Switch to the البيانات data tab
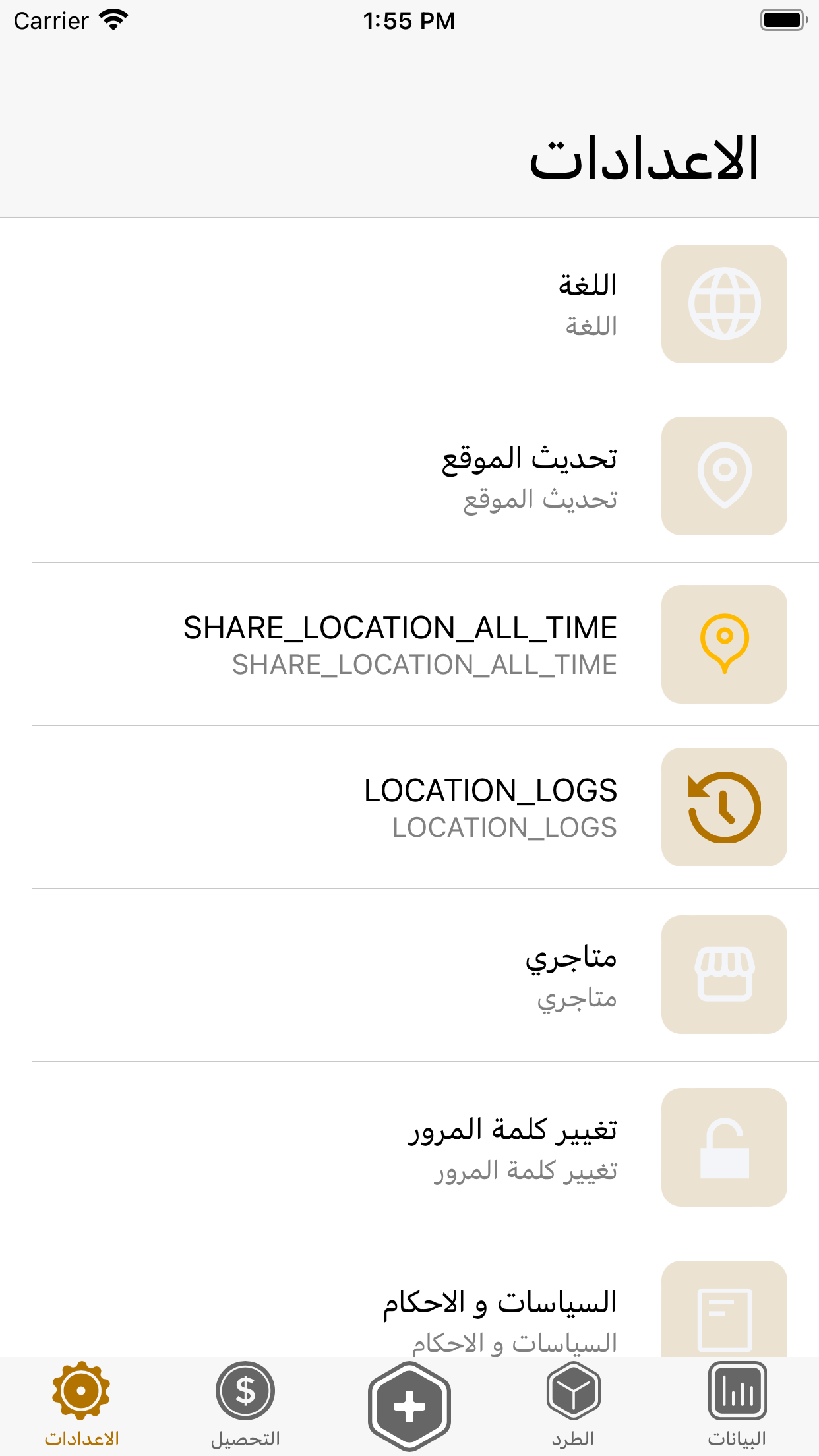819x1456 pixels. coord(737,1405)
